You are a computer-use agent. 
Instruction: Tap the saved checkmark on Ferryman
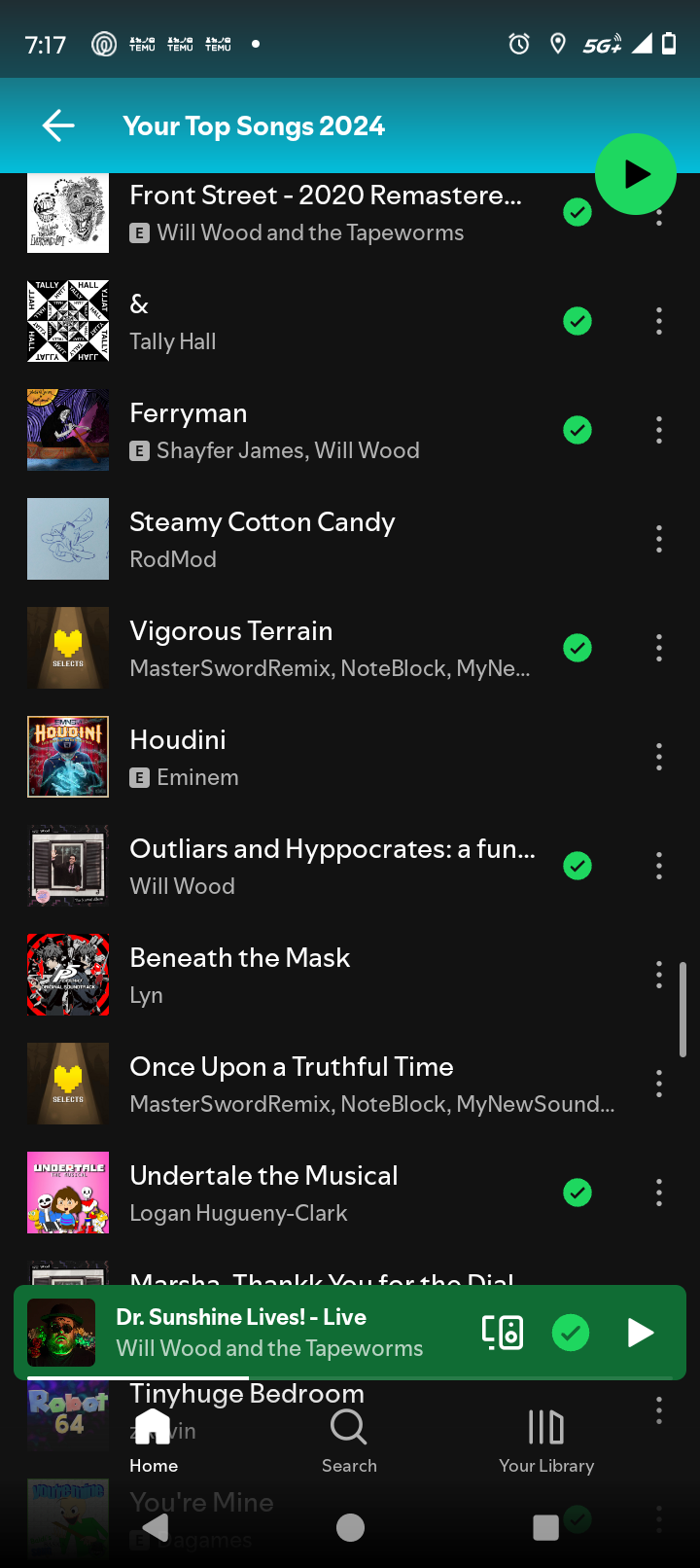pyautogui.click(x=577, y=430)
